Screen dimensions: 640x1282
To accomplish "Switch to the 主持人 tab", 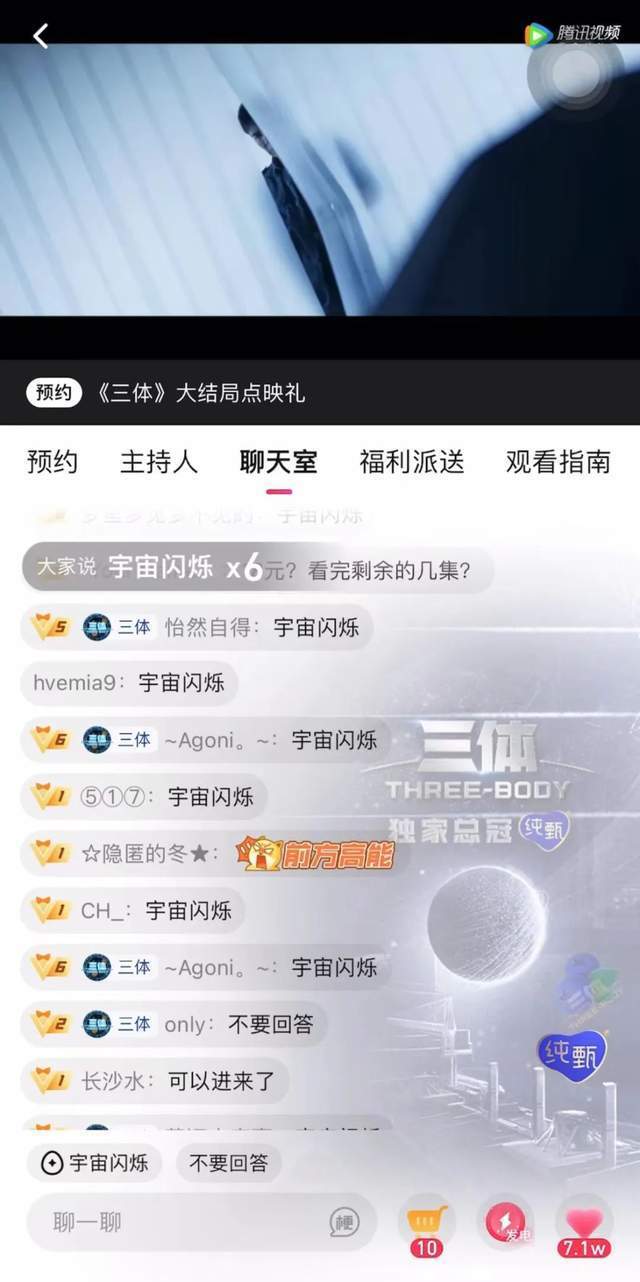I will 159,462.
